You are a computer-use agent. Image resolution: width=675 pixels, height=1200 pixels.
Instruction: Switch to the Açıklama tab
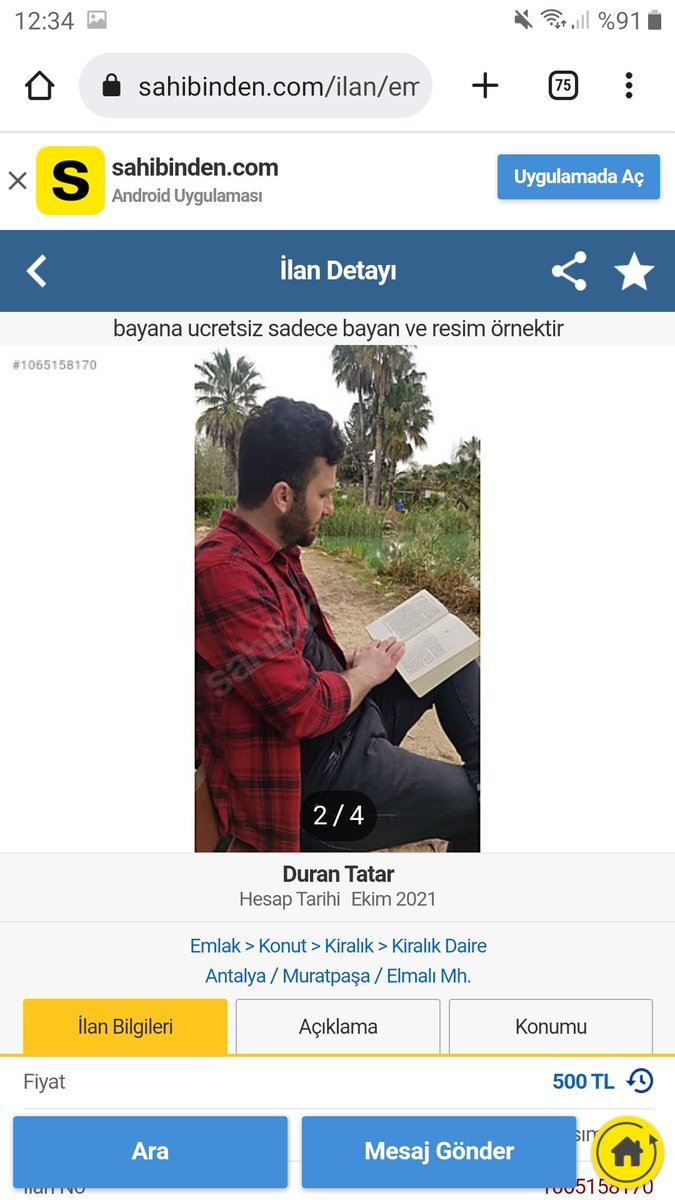click(x=338, y=1027)
